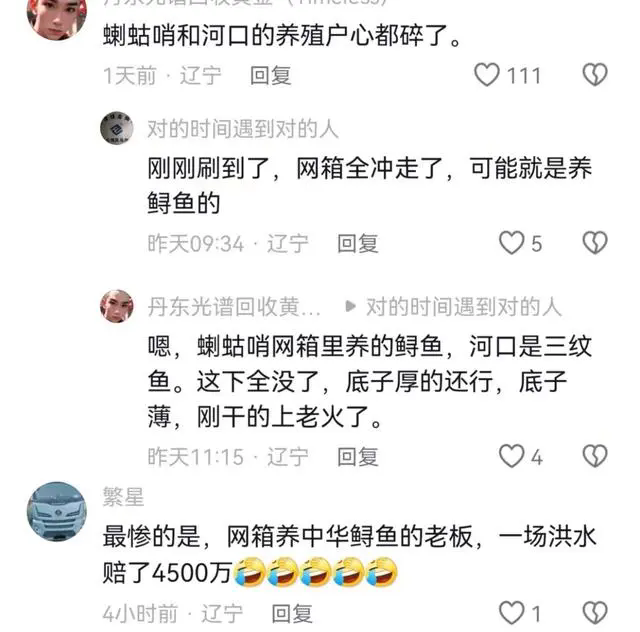This screenshot has height=632, width=640.
Task: Reply to the comment posted 1天前
Action: point(270,75)
